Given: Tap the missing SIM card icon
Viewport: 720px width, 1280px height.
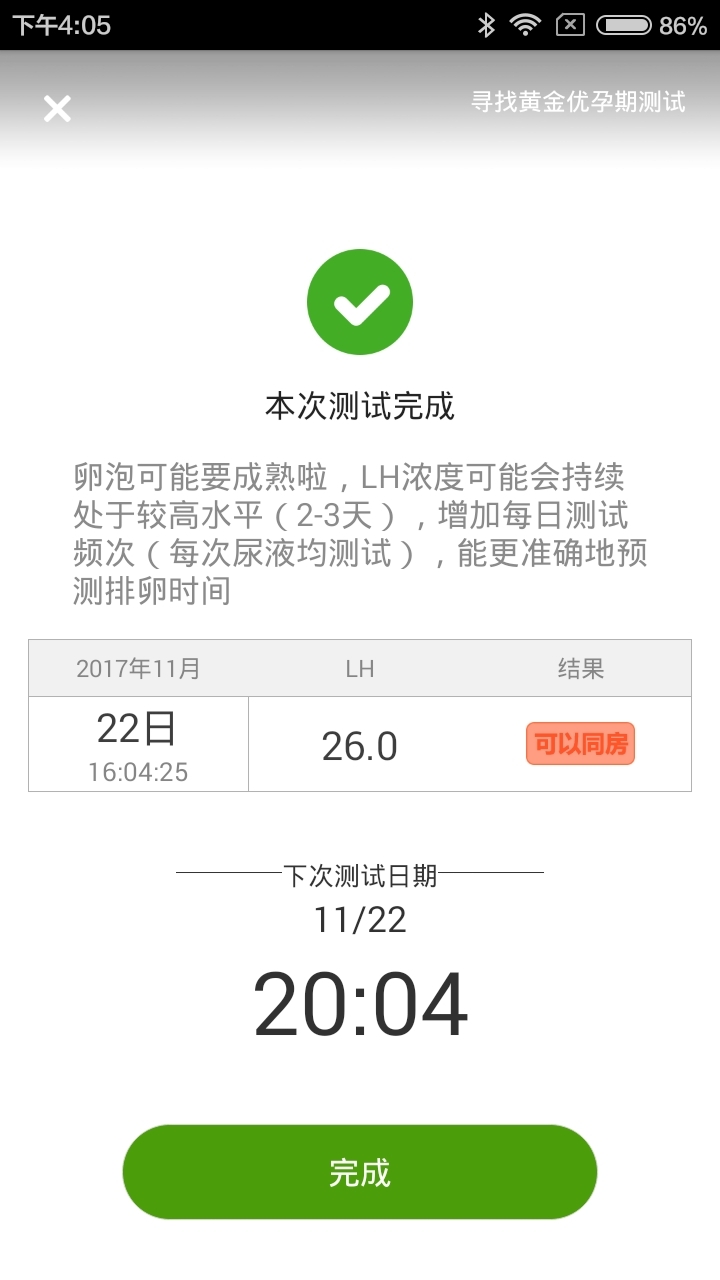Looking at the screenshot, I should pos(572,25).
